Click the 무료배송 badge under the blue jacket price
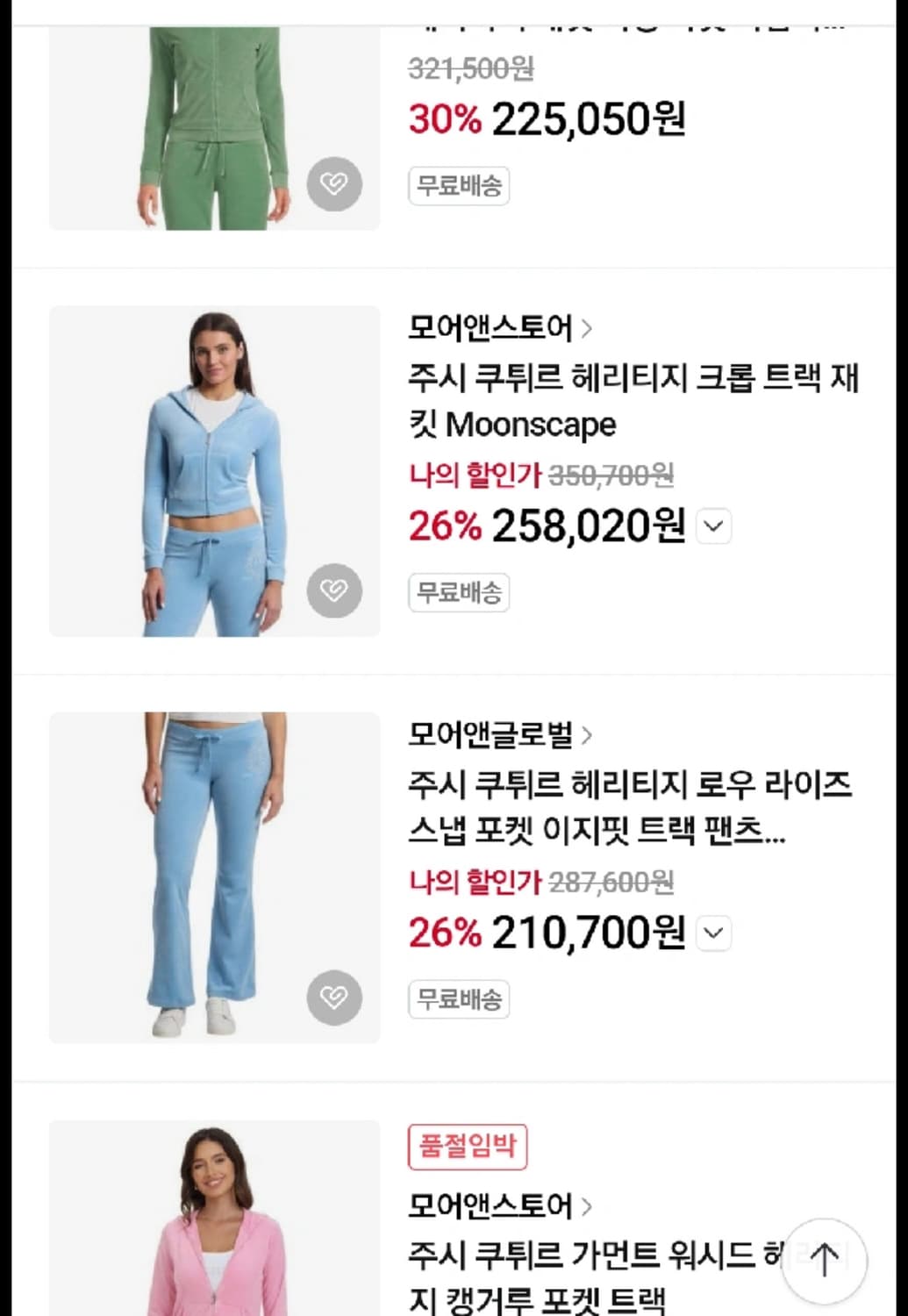The image size is (908, 1316). (x=459, y=593)
